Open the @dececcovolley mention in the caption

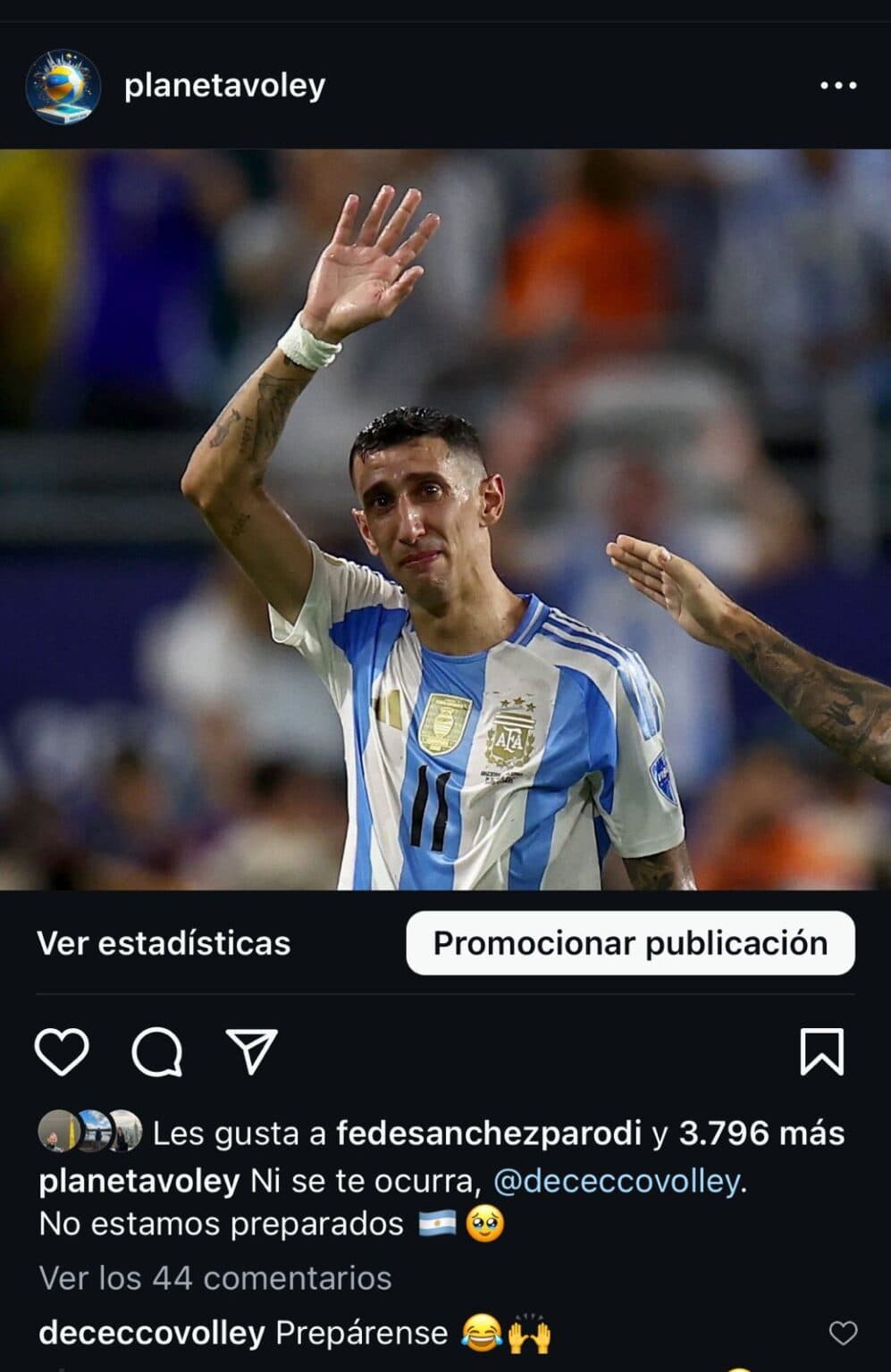pos(617,1181)
